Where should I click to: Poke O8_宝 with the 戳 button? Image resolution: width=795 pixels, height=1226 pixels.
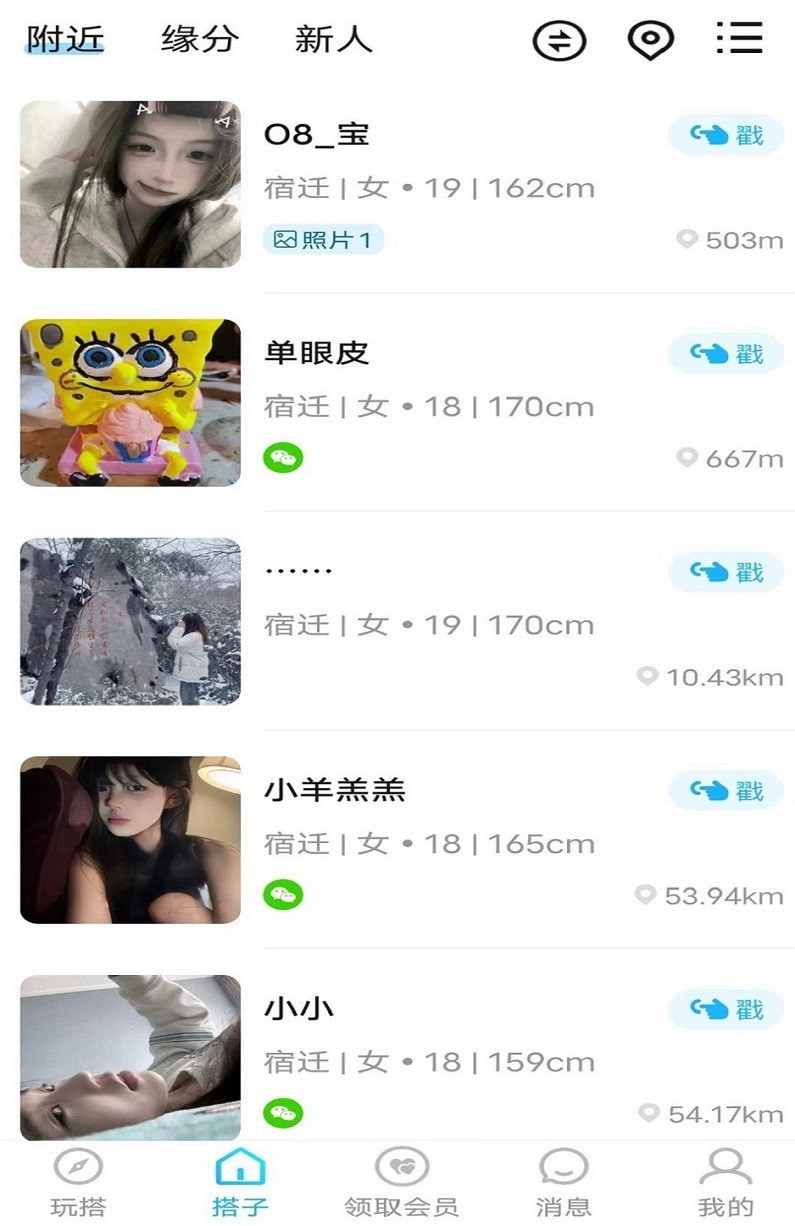coord(726,135)
